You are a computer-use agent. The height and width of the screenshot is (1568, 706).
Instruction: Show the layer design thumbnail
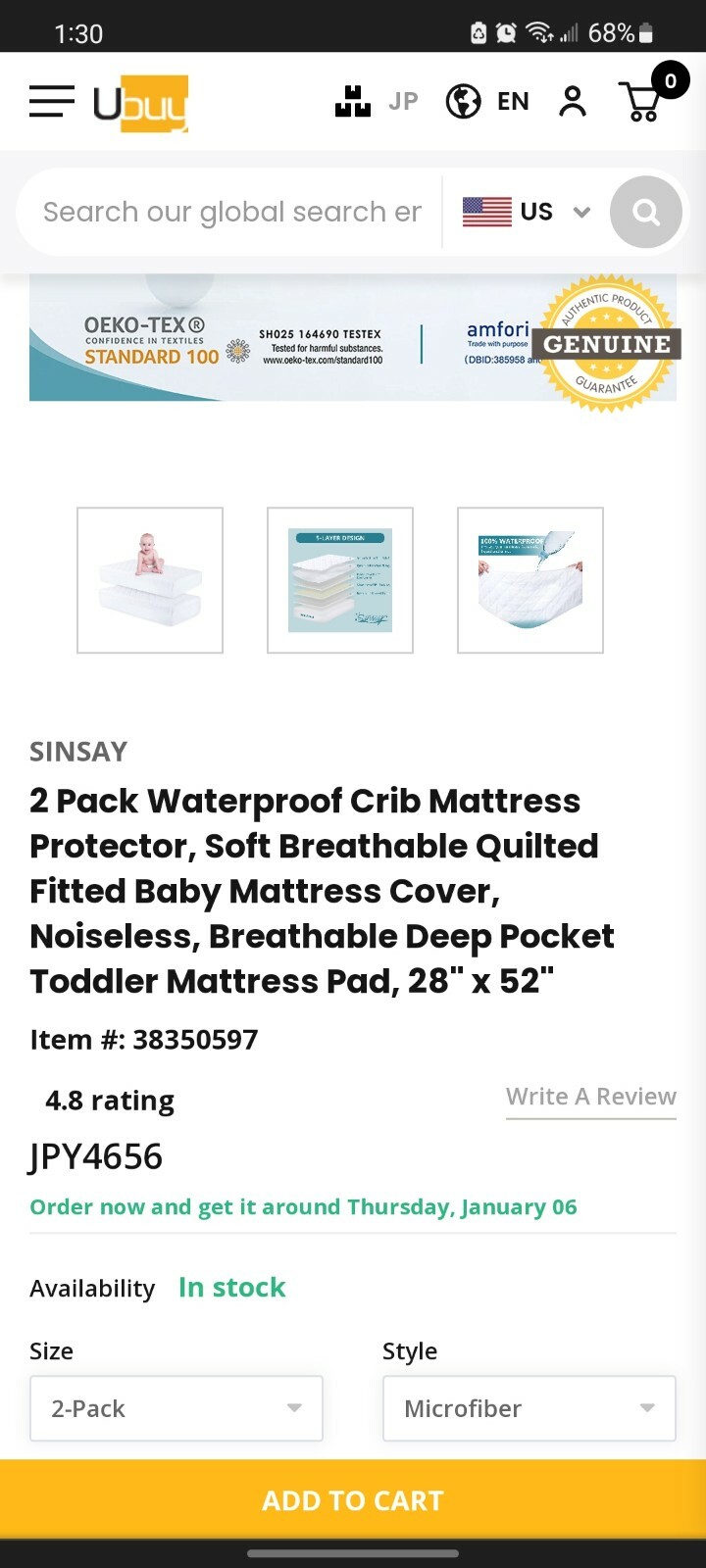click(x=340, y=580)
